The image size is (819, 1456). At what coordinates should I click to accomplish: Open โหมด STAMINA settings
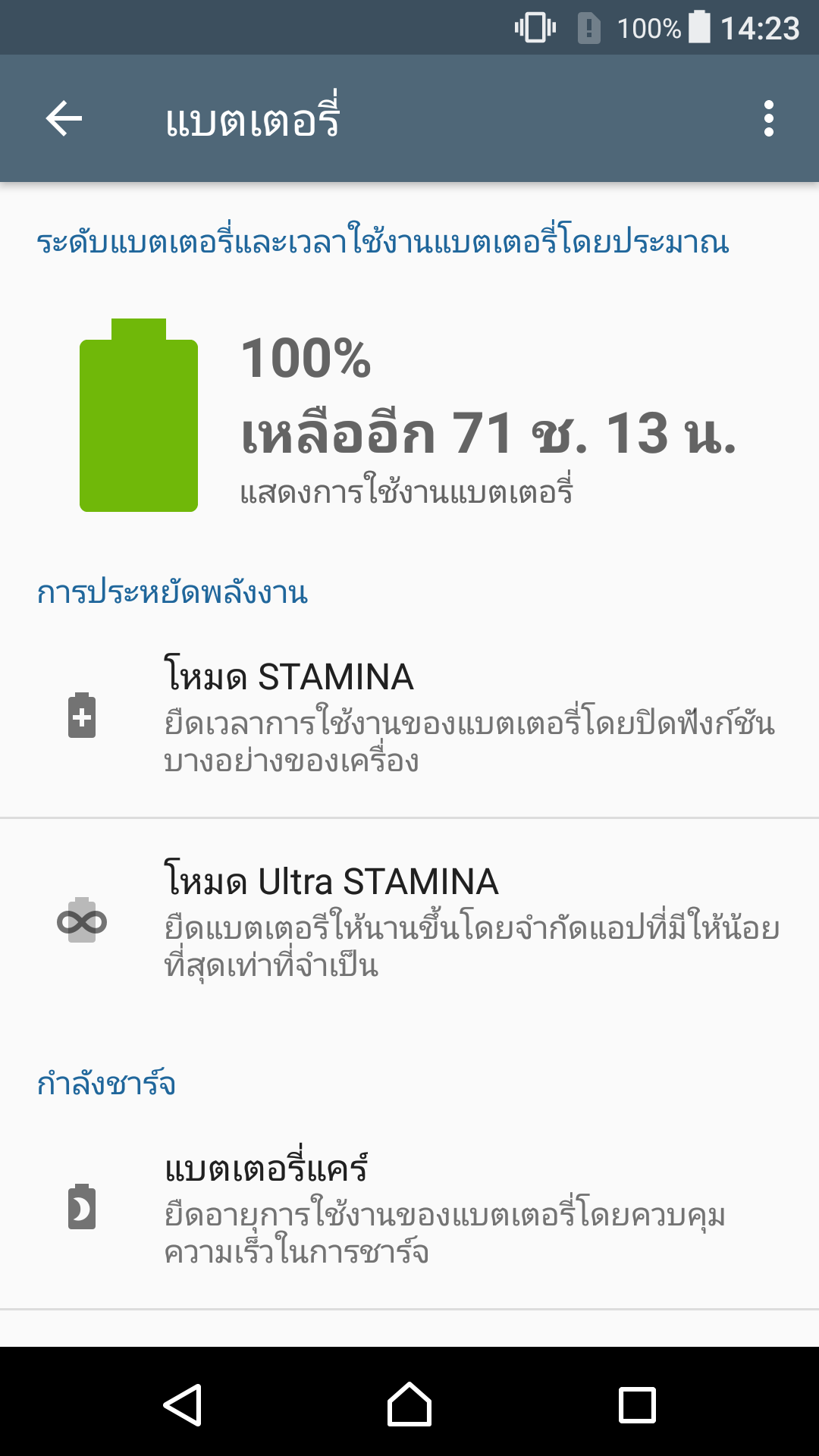tap(409, 716)
